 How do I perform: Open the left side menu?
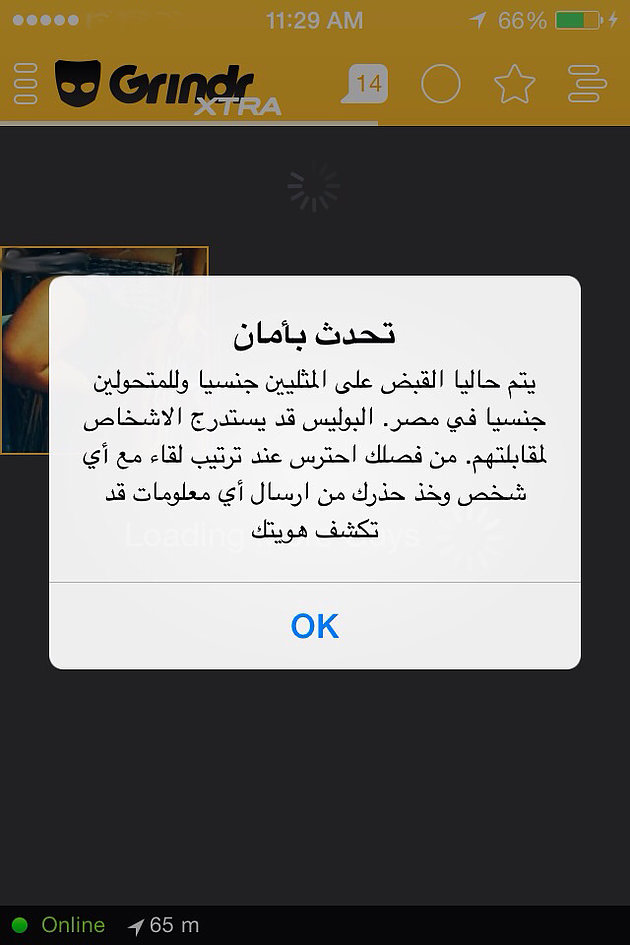pyautogui.click(x=25, y=84)
